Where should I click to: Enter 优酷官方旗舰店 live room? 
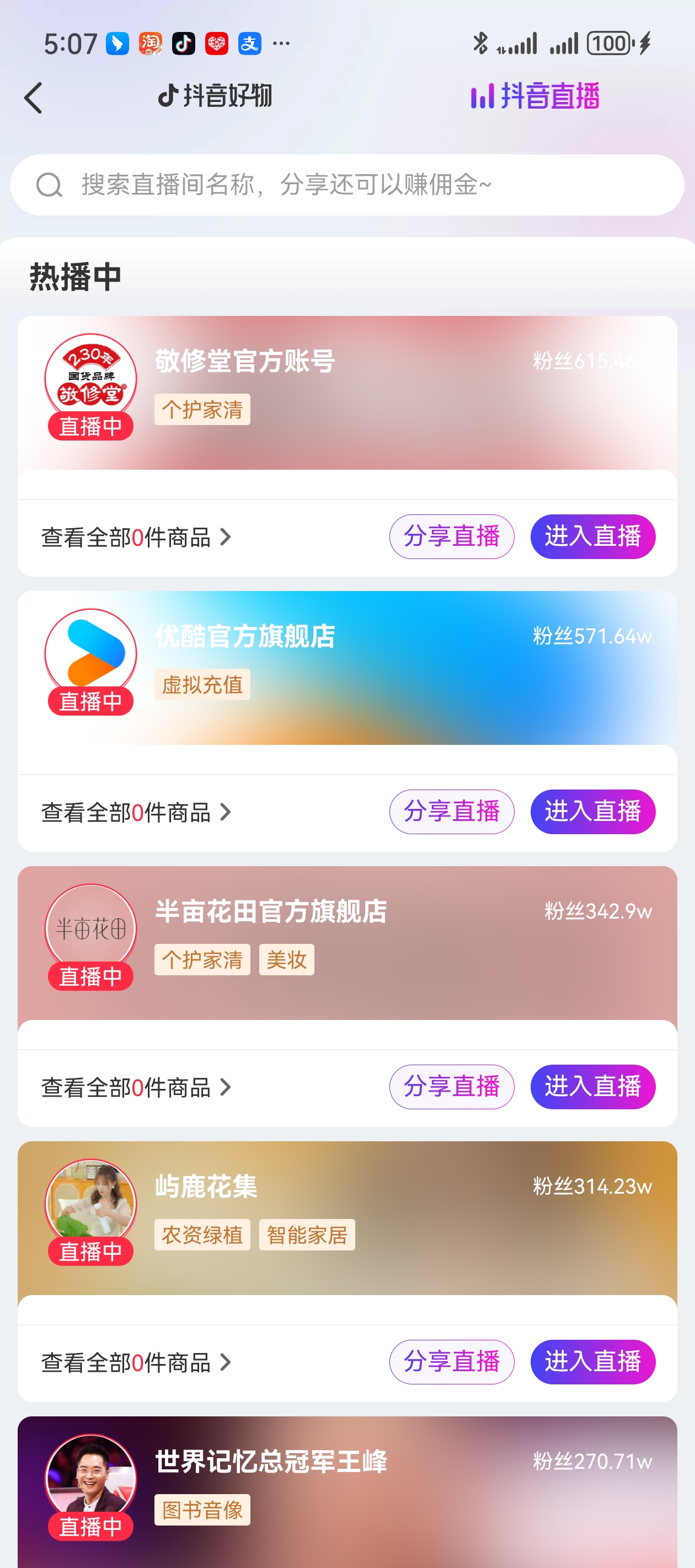pos(592,812)
